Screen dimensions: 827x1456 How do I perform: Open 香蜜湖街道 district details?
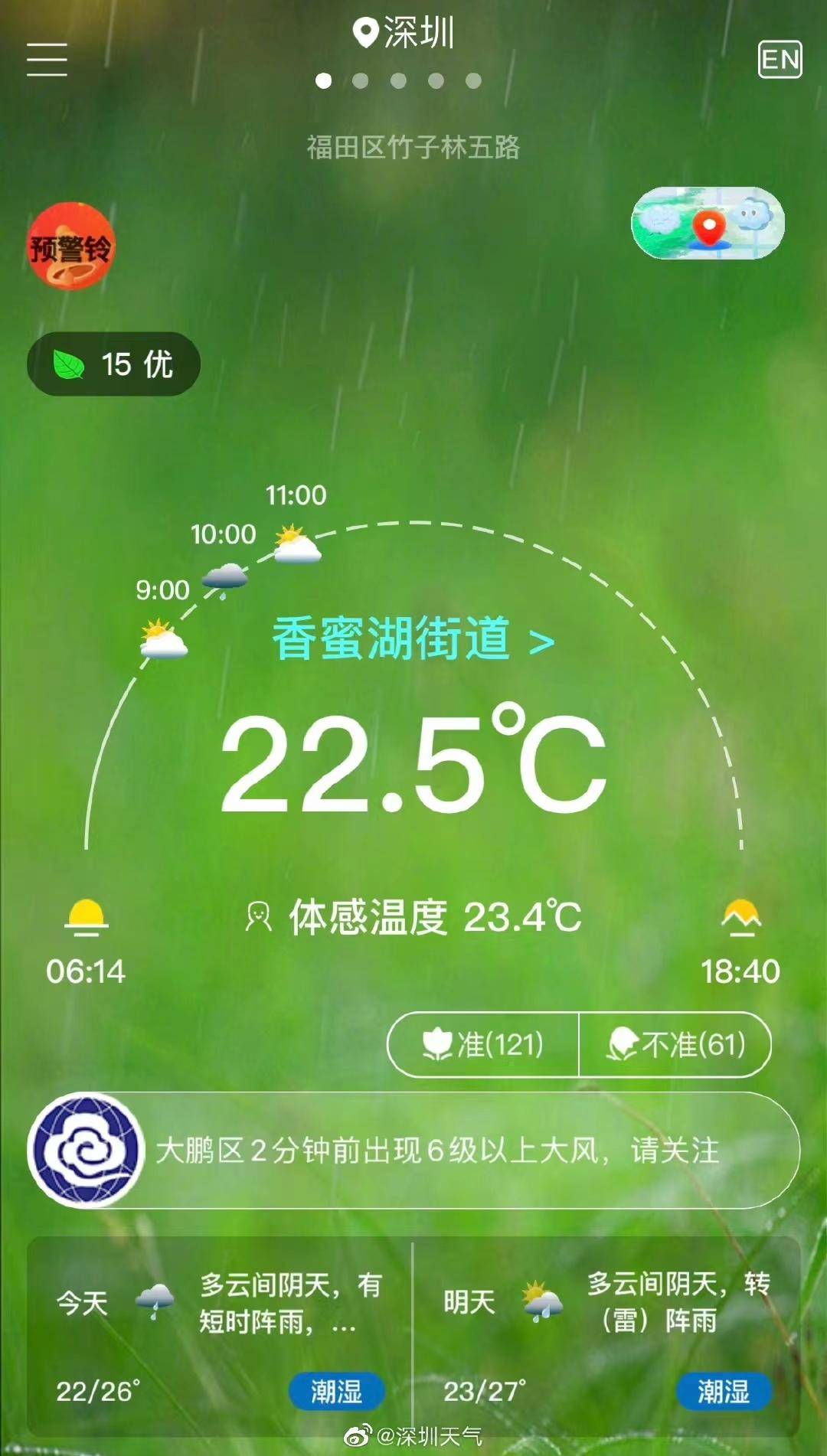pos(413,639)
